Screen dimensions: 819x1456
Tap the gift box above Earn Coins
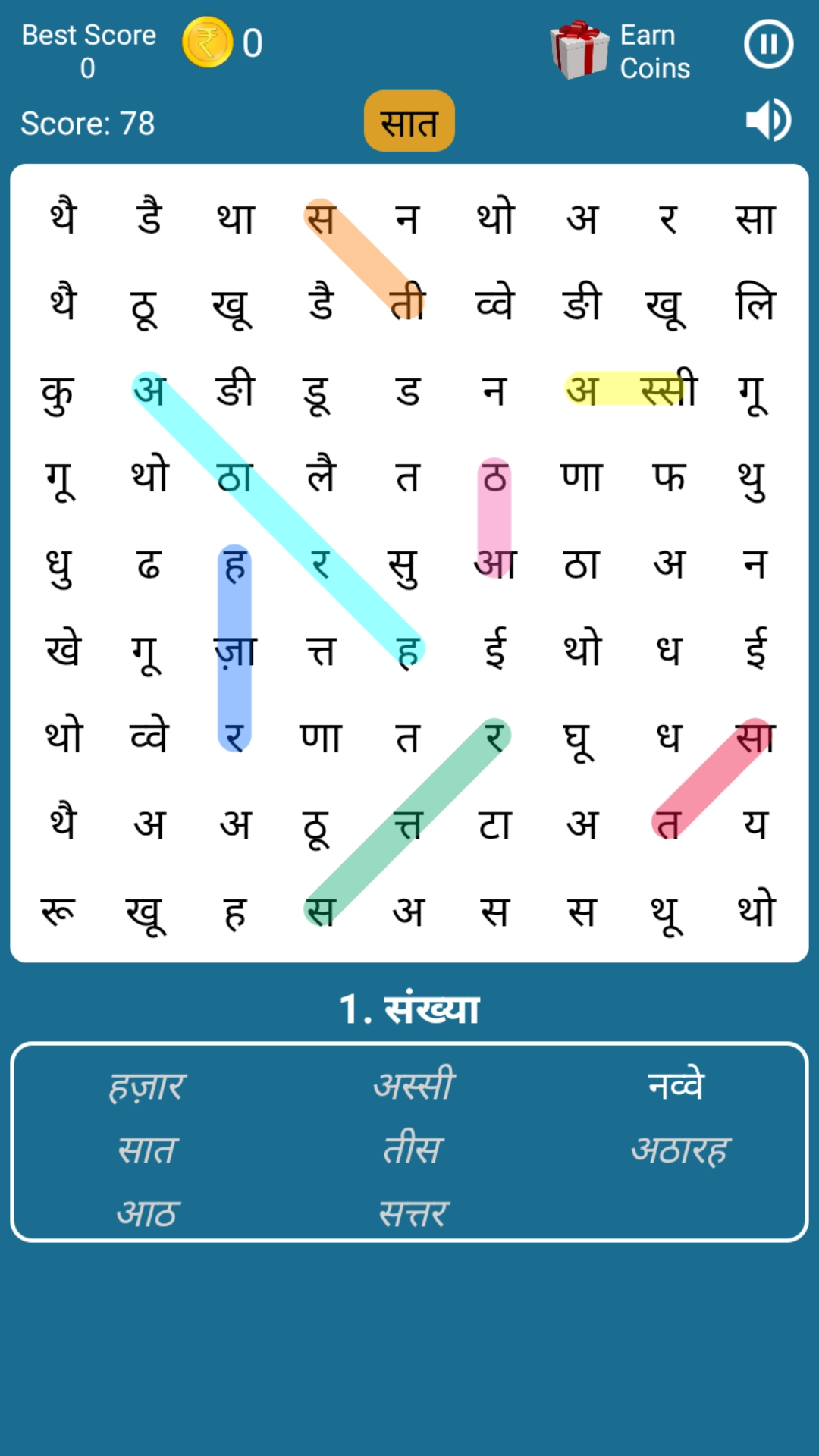pyautogui.click(x=581, y=49)
